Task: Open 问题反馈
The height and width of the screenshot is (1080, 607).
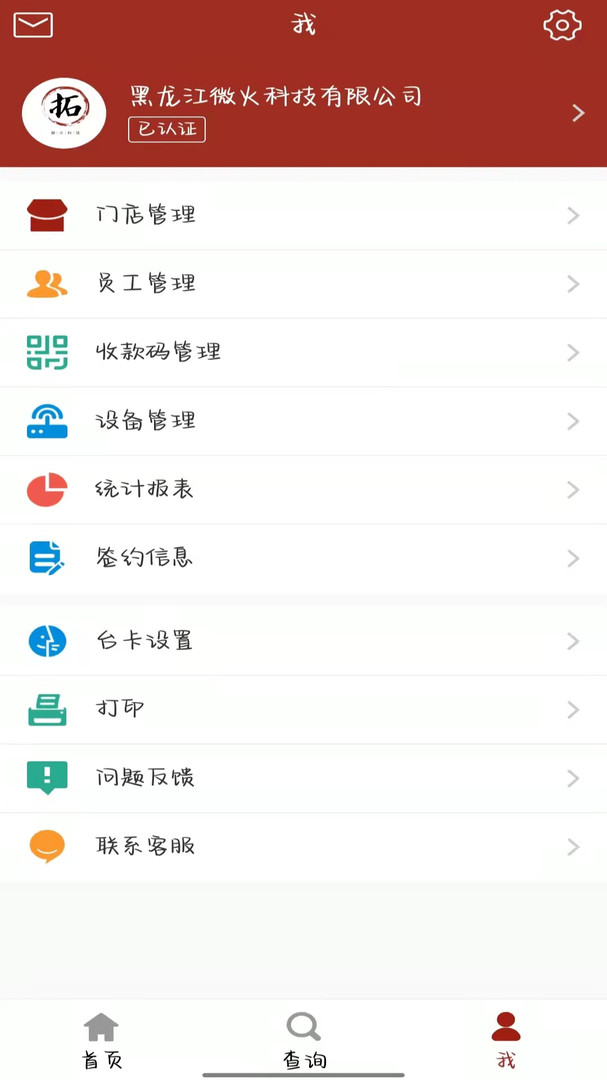Action: [303, 778]
